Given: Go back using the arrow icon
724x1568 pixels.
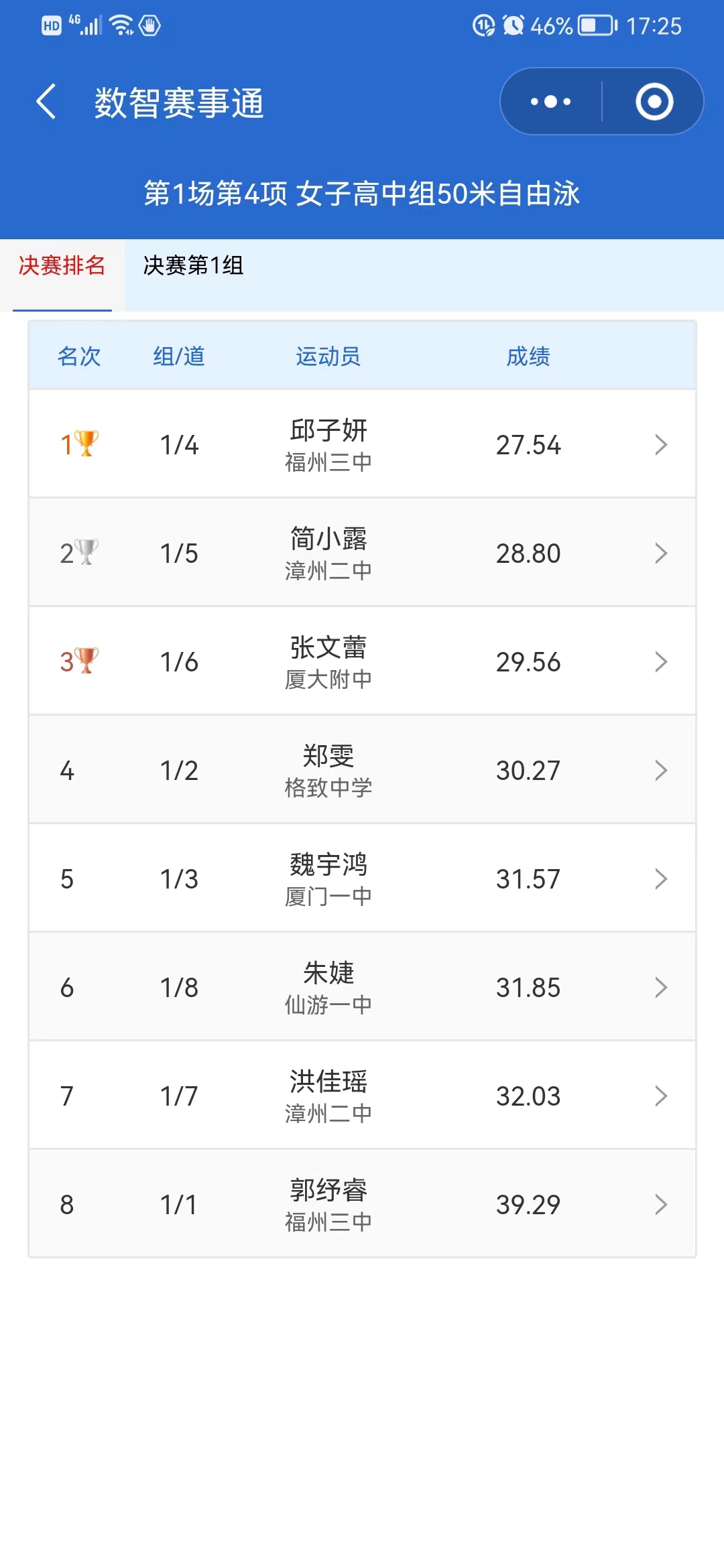Looking at the screenshot, I should (x=46, y=102).
